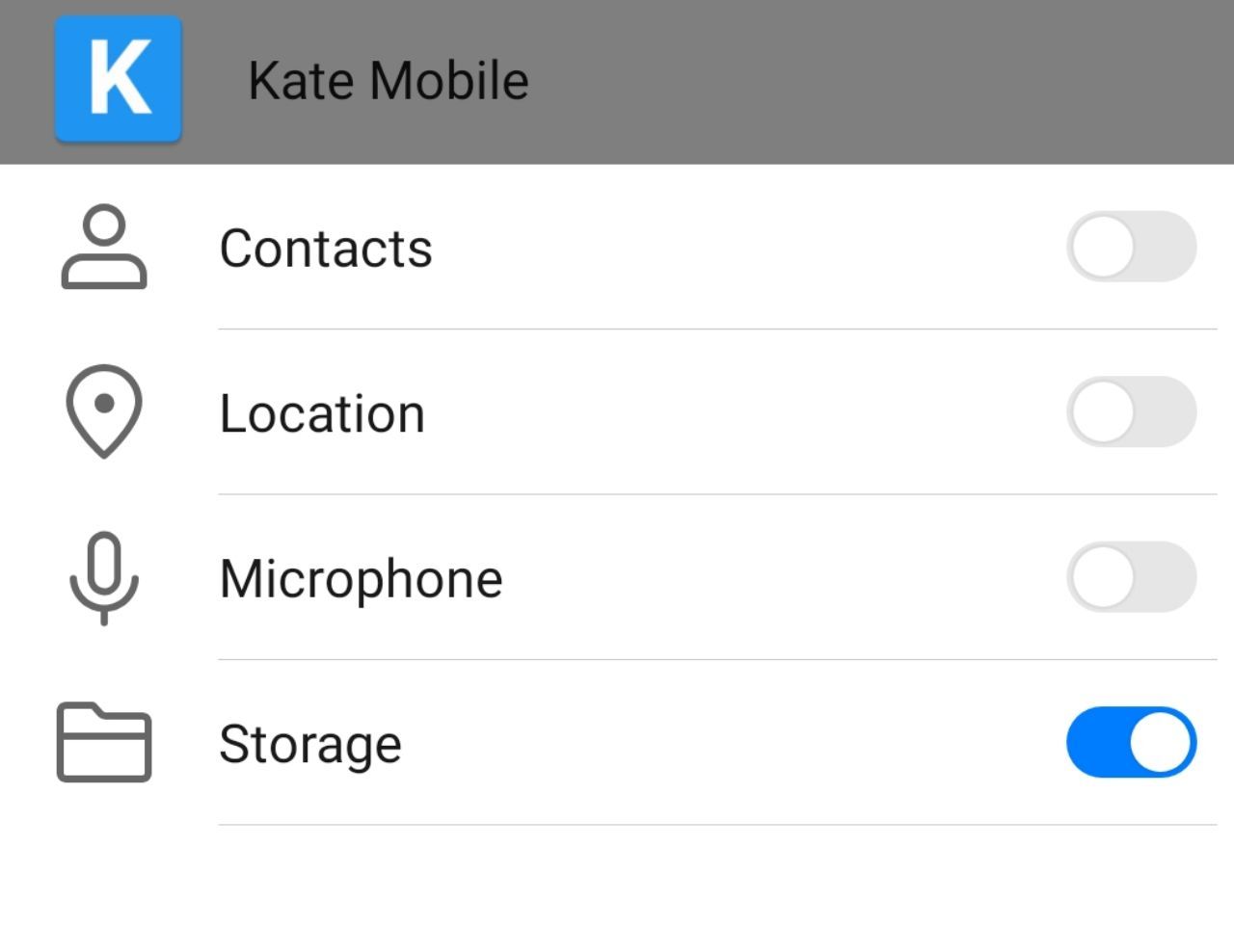Allow Microphone access with its toggle
The image size is (1234, 952).
[x=1131, y=577]
